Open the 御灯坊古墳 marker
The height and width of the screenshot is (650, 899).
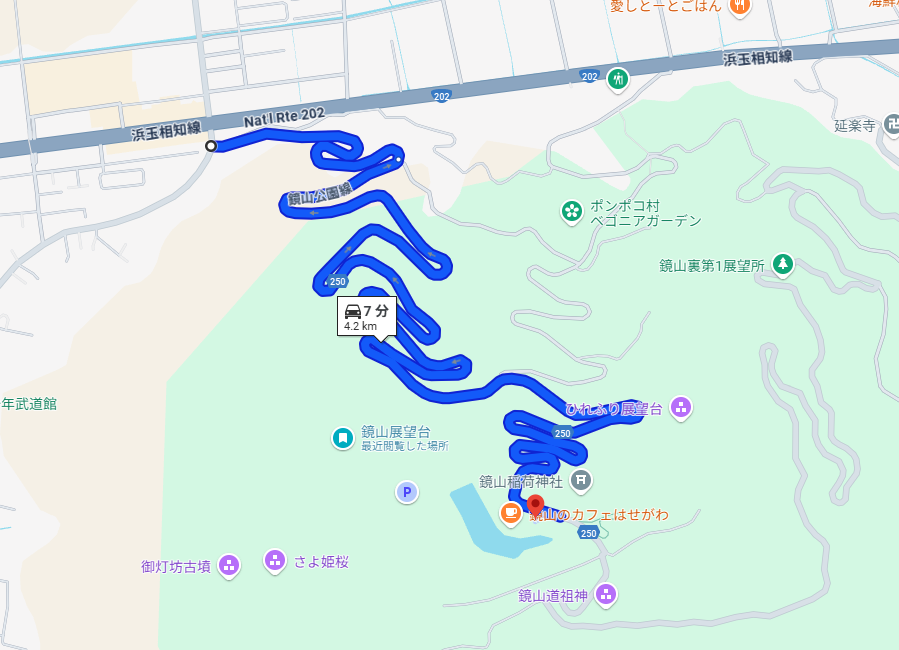pyautogui.click(x=229, y=566)
